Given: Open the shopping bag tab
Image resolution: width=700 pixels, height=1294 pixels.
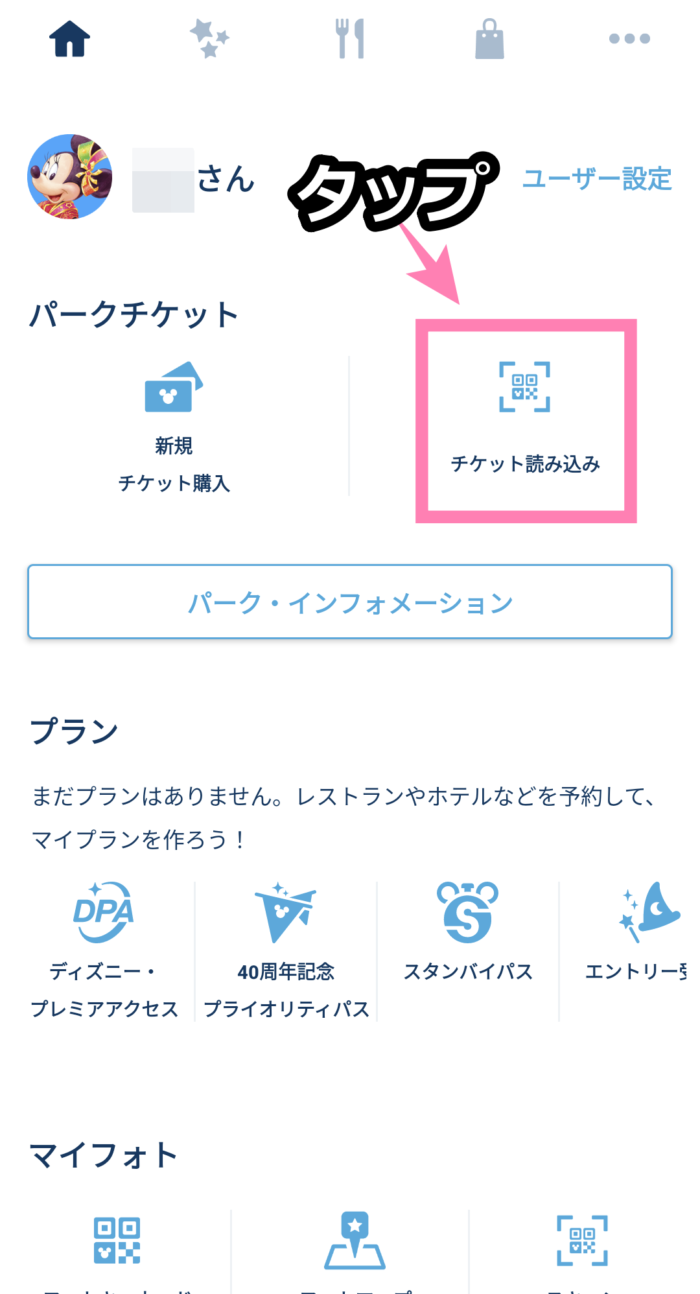Looking at the screenshot, I should click(490, 39).
